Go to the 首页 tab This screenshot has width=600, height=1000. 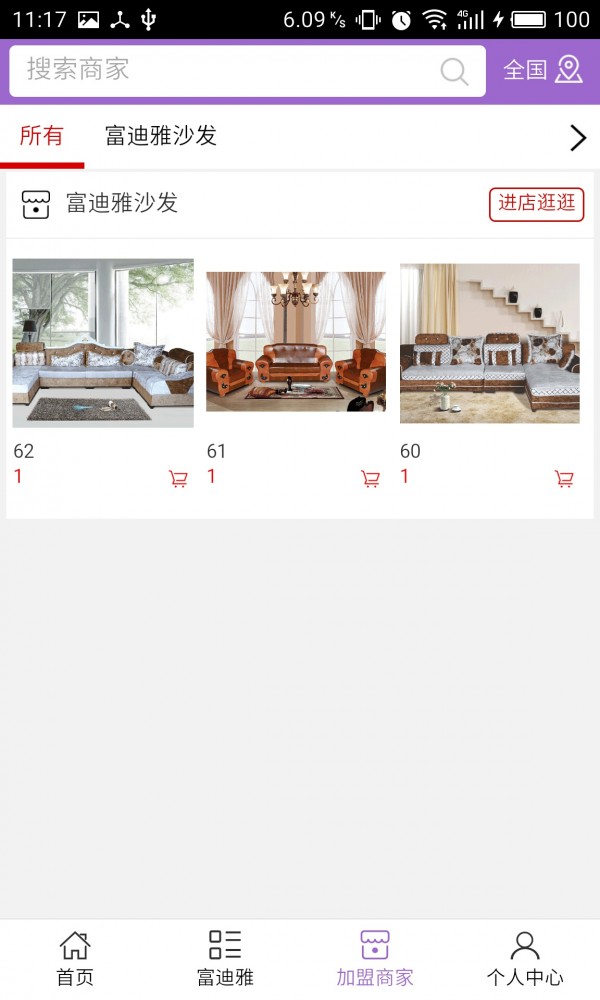[75, 958]
